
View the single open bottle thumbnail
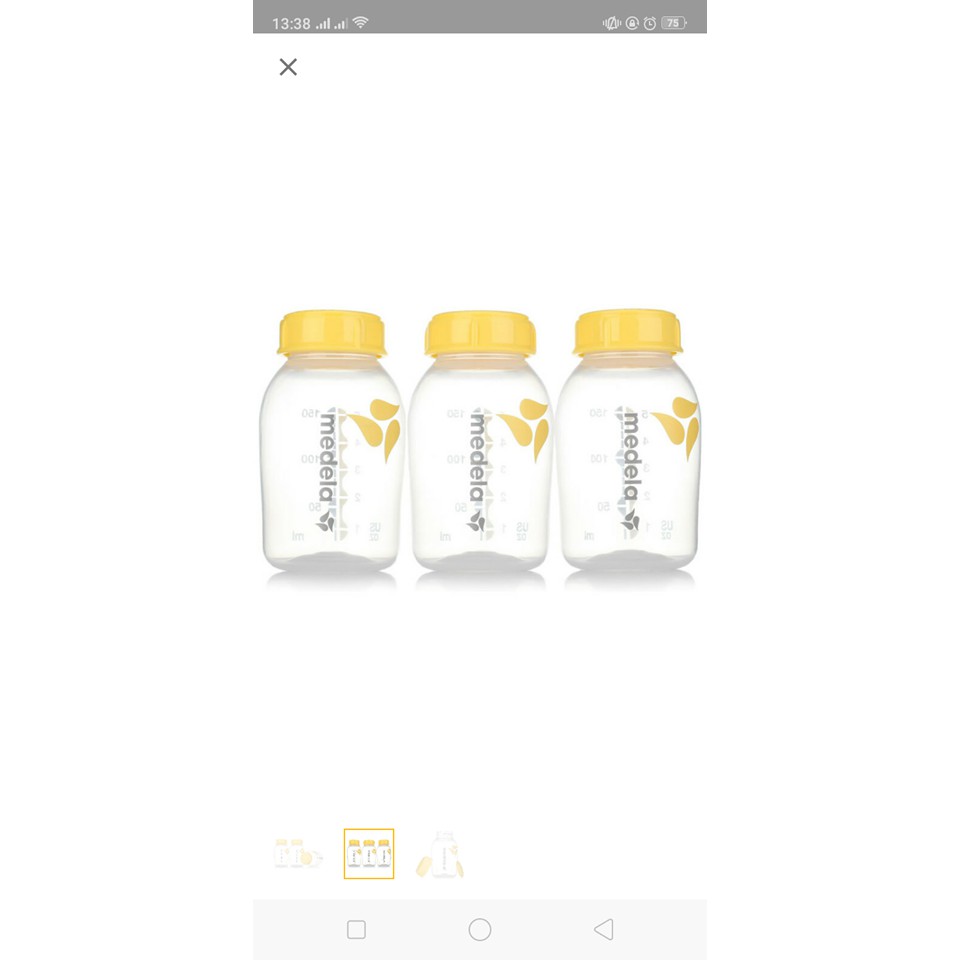pos(440,854)
